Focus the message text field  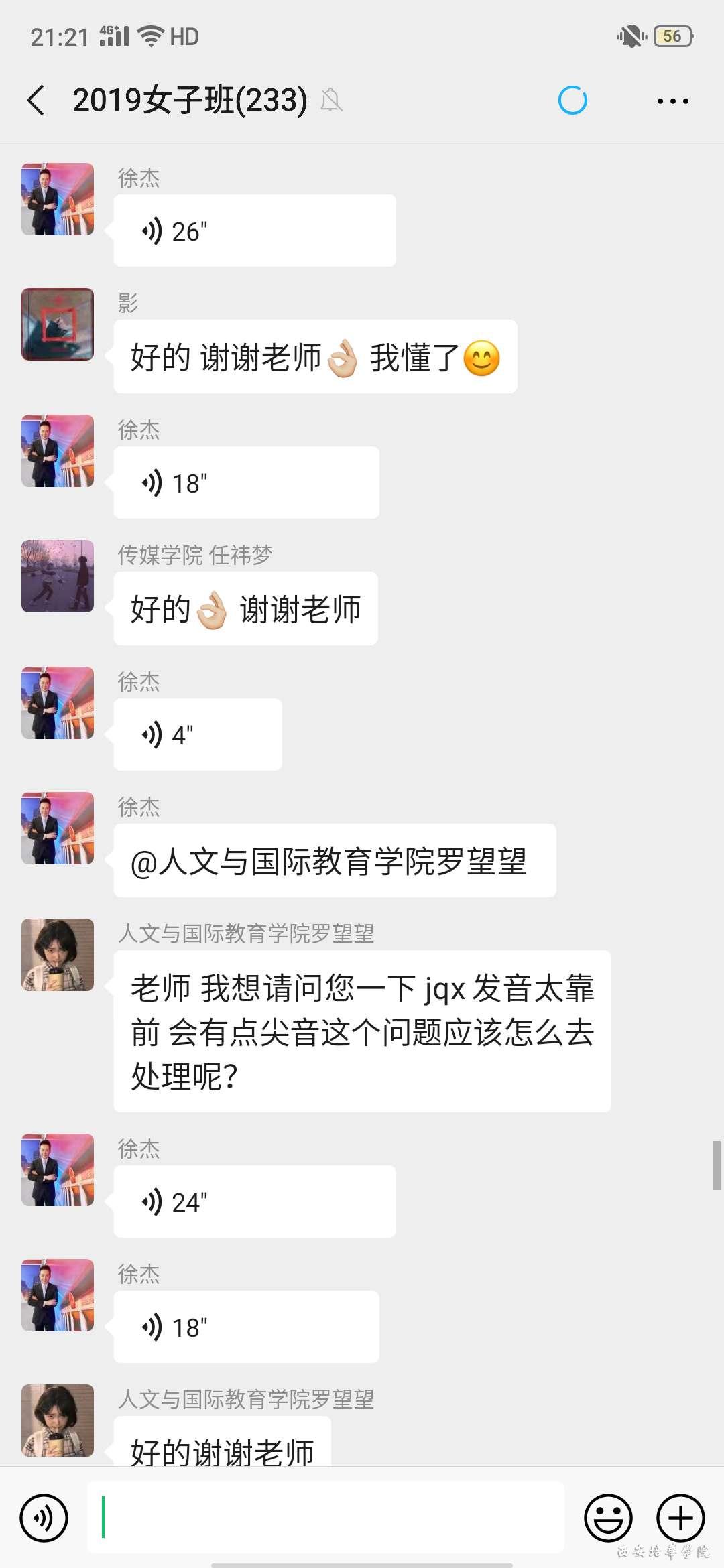pos(326,1518)
